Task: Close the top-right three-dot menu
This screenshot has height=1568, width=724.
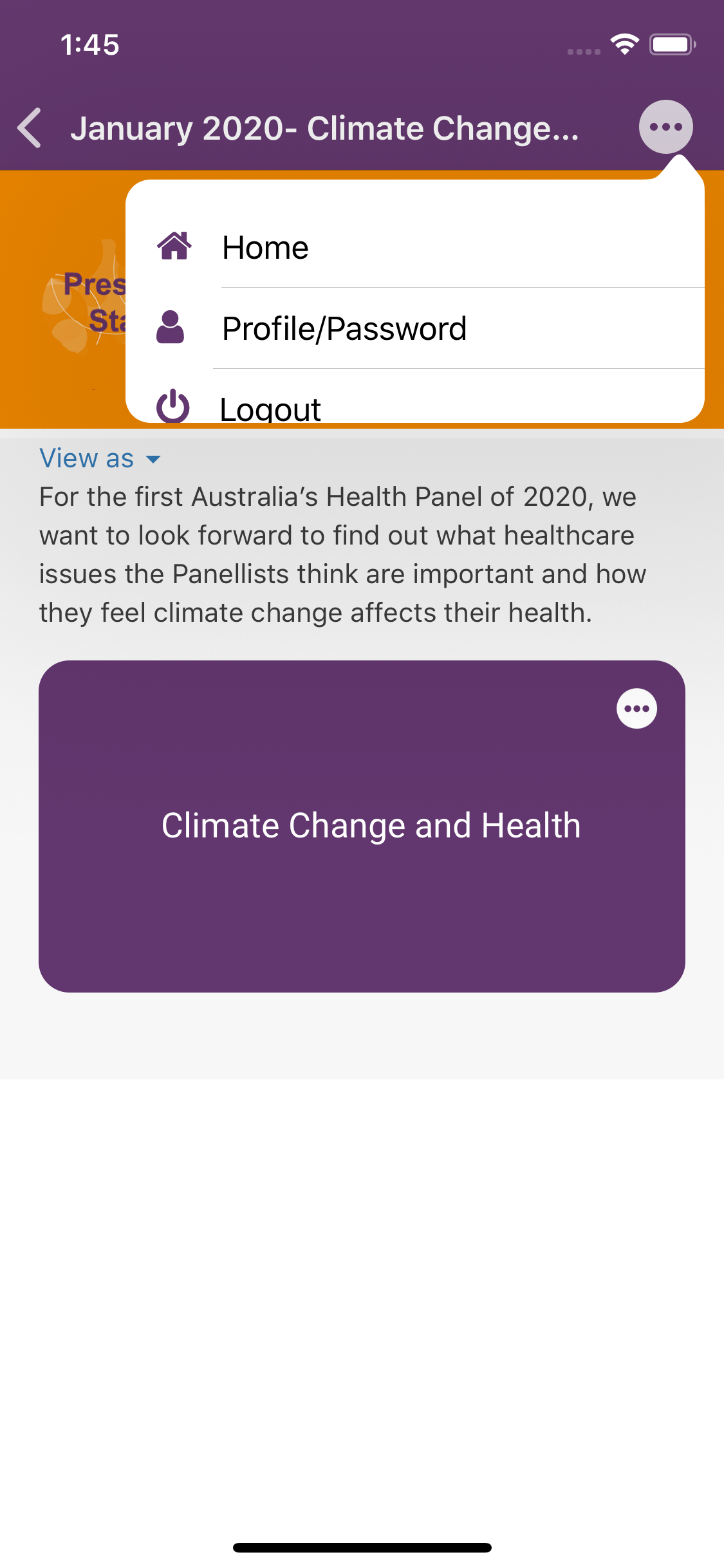Action: click(x=665, y=127)
